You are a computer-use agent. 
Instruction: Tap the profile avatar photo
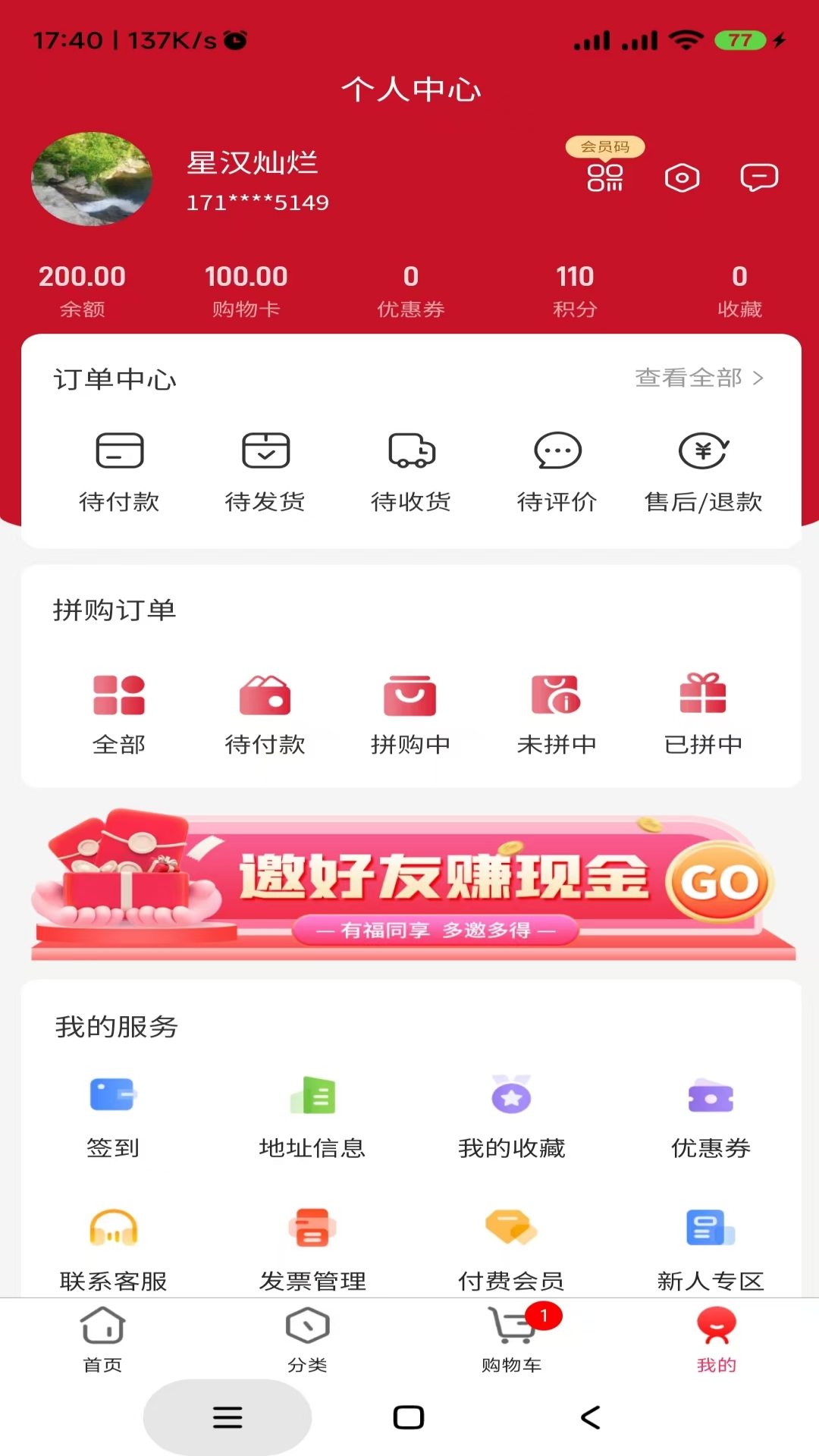click(92, 179)
